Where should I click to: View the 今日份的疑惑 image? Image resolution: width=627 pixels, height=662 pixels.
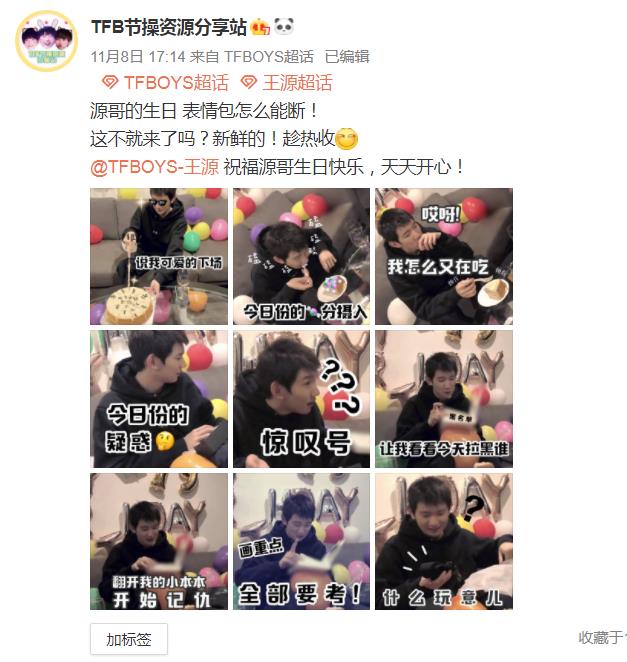158,399
